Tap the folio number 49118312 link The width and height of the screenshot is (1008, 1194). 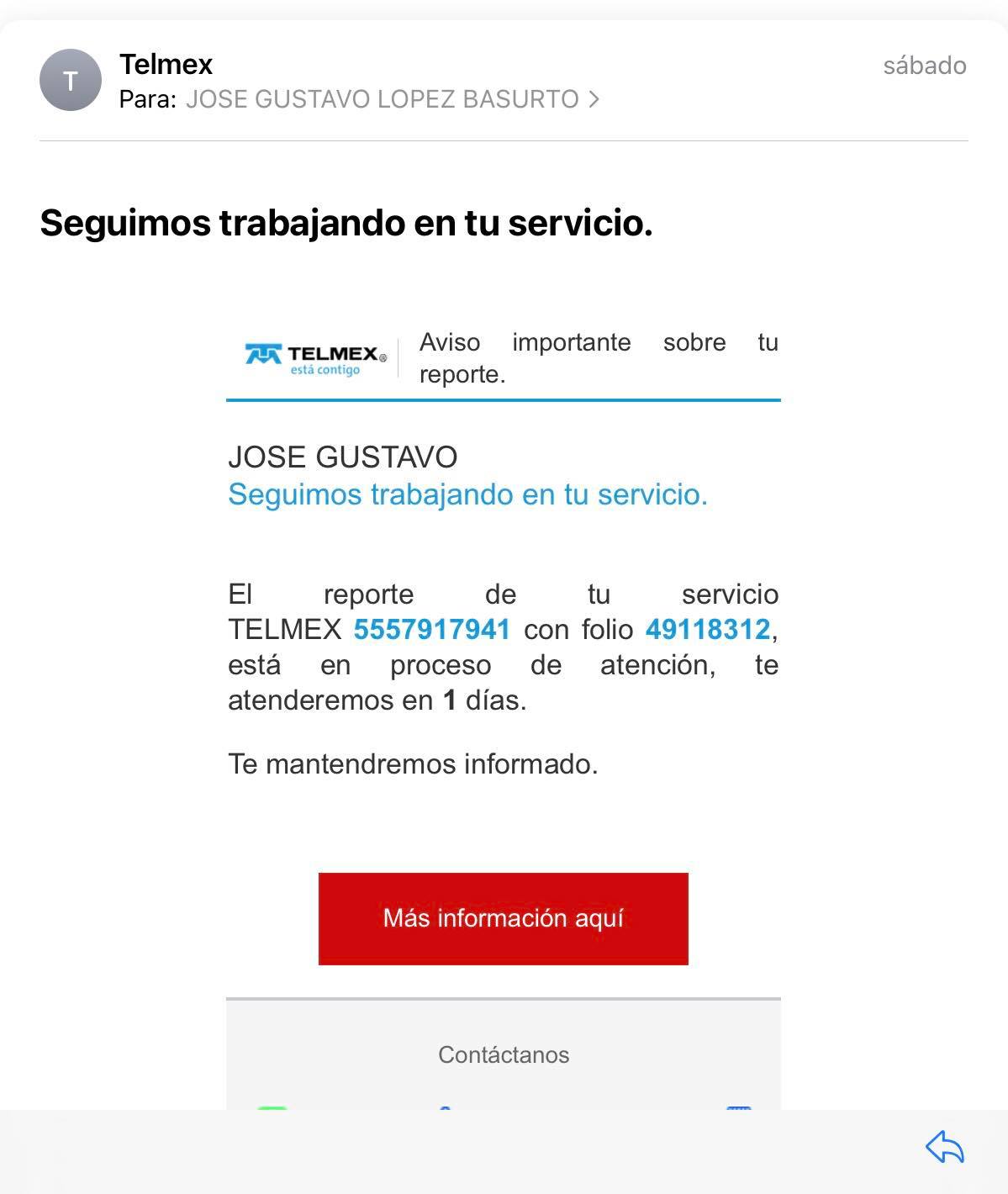coord(707,630)
